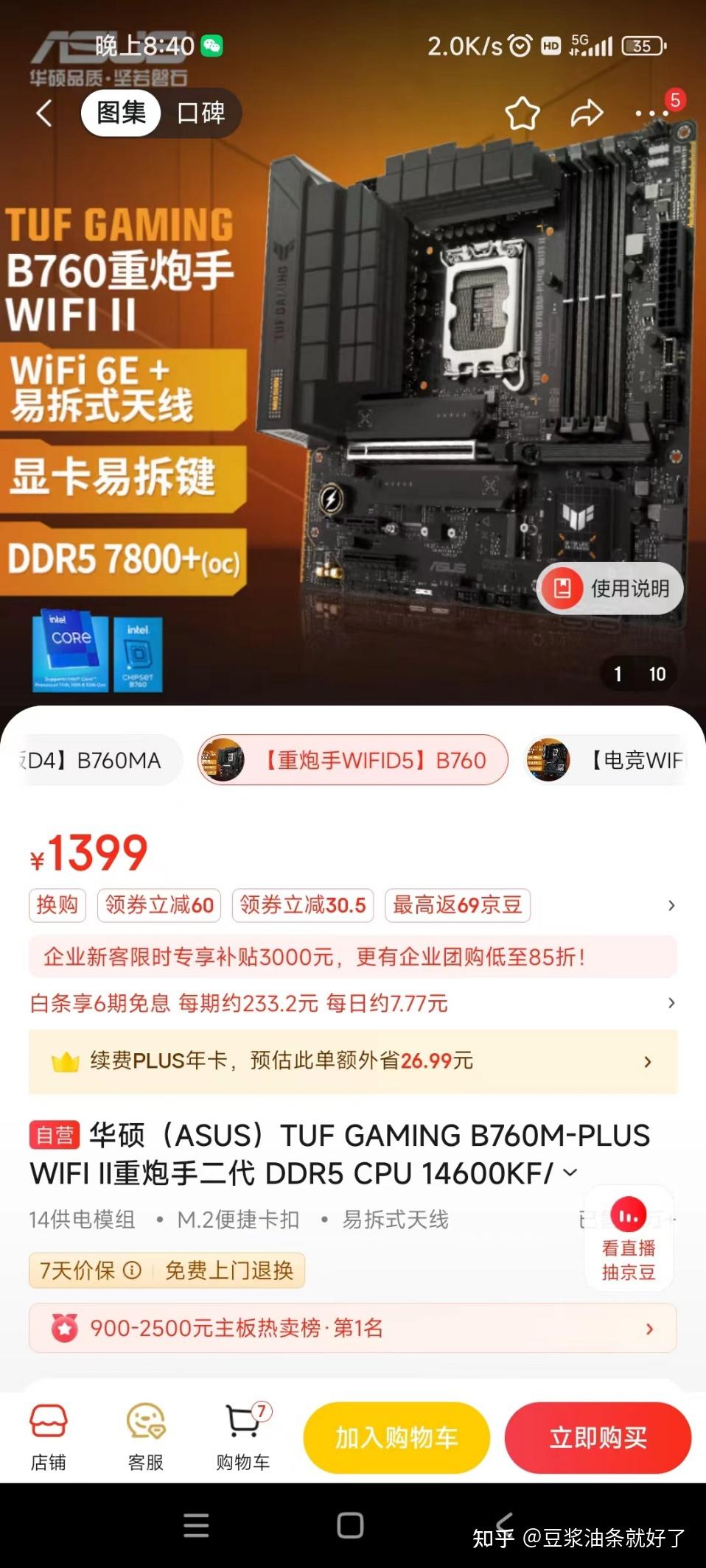Screen dimensions: 706x1568
Task: Expand the 白条享6期免息 installment row
Action: 669,1003
